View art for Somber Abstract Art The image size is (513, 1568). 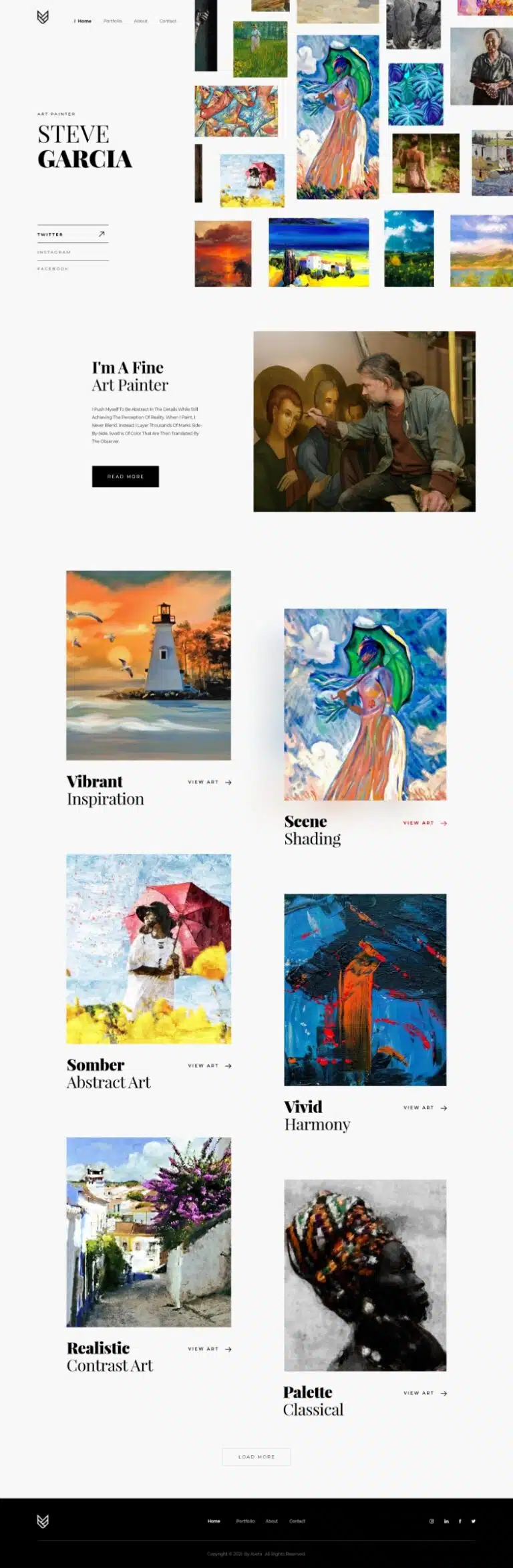[x=210, y=1065]
